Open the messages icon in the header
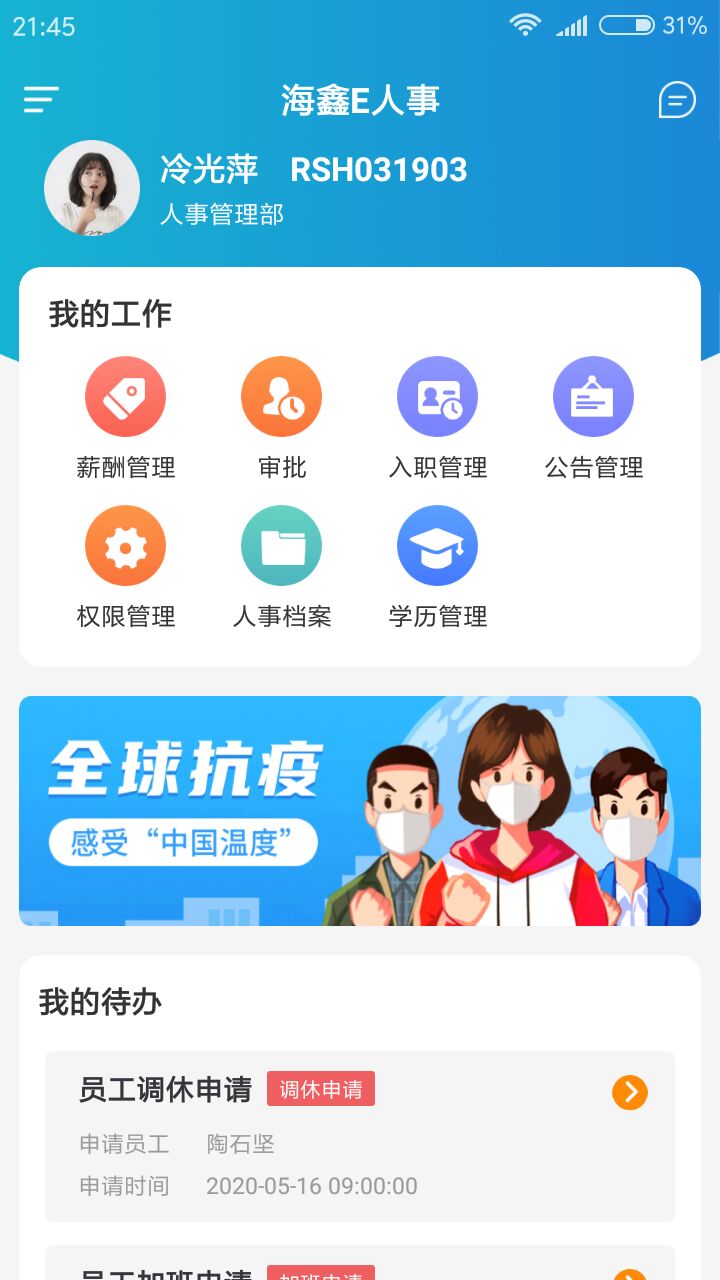720x1280 pixels. point(677,99)
